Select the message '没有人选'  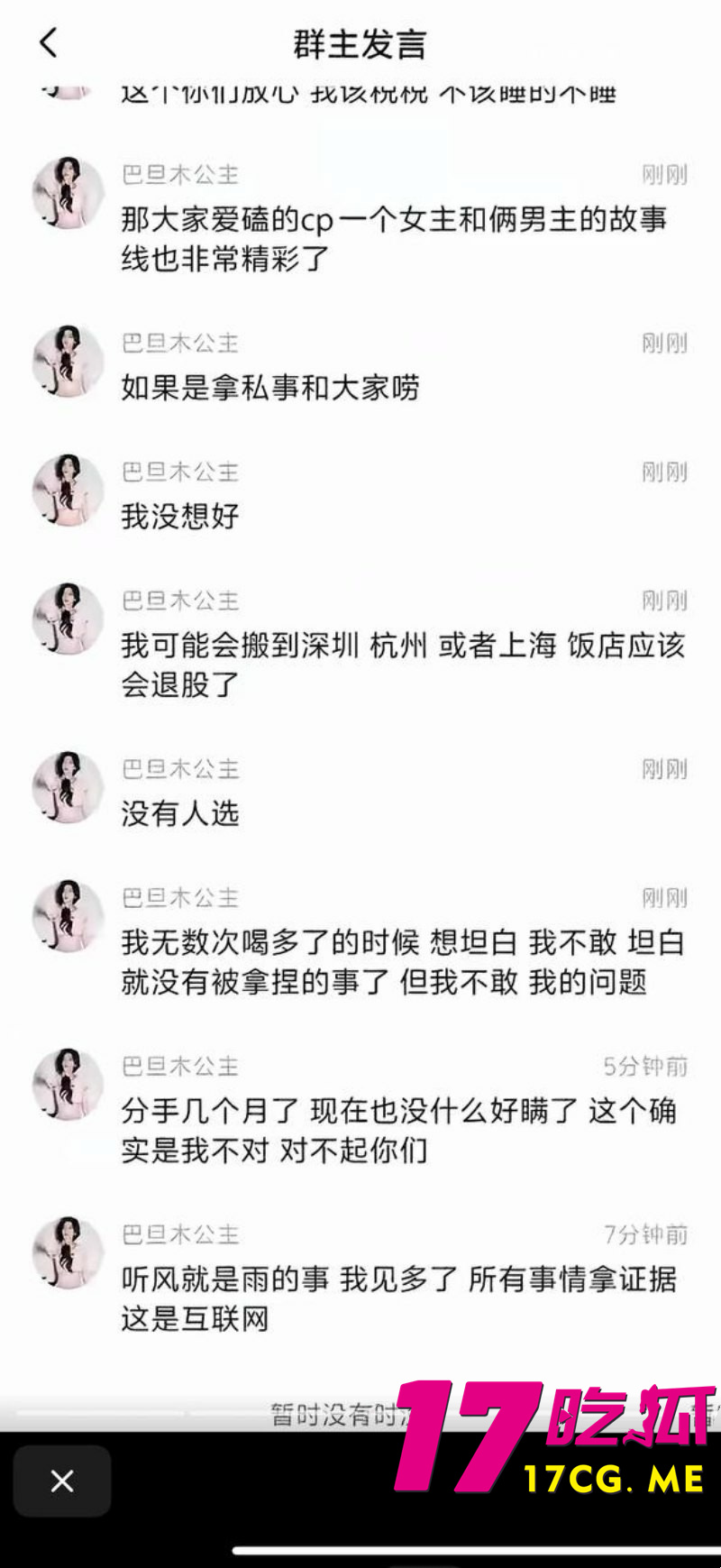180,813
